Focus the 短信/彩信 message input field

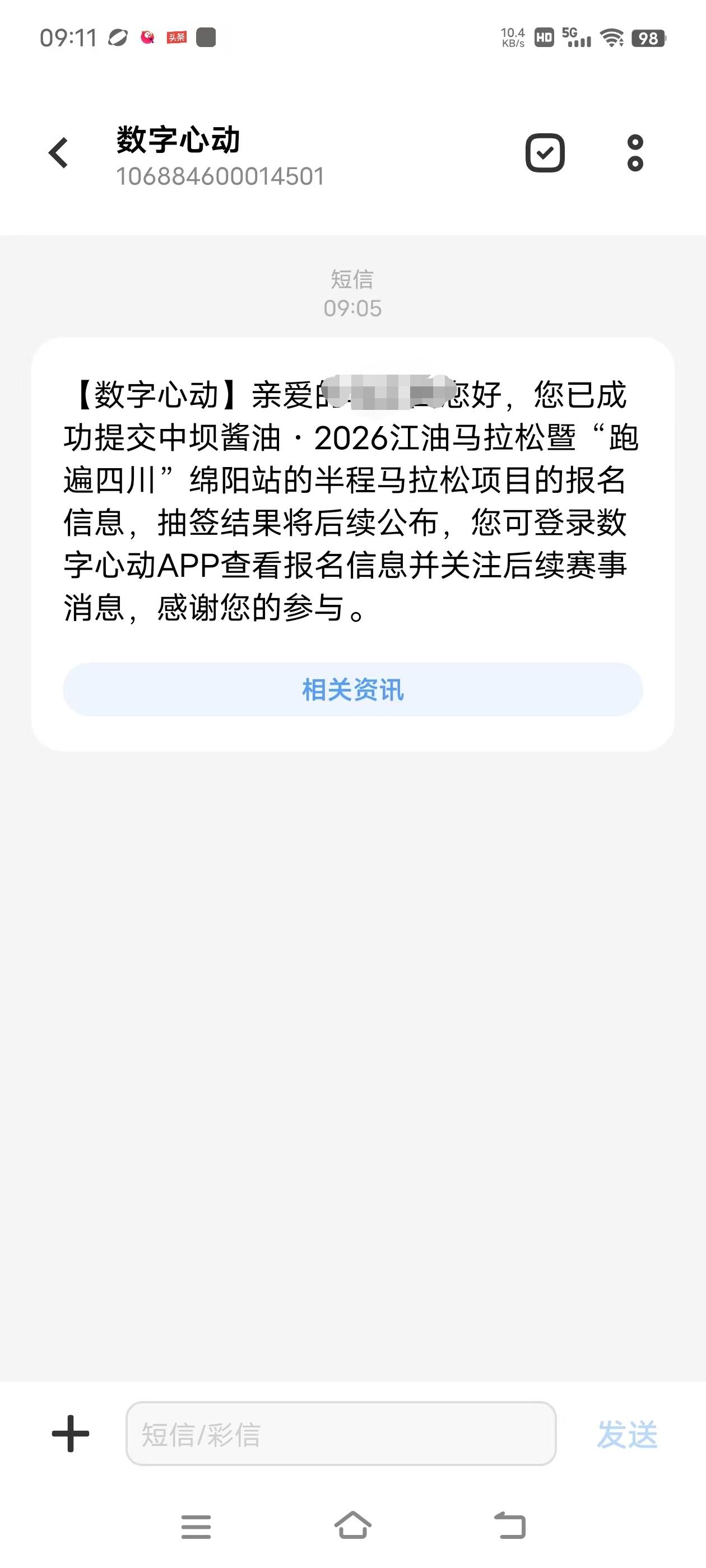pos(341,1434)
